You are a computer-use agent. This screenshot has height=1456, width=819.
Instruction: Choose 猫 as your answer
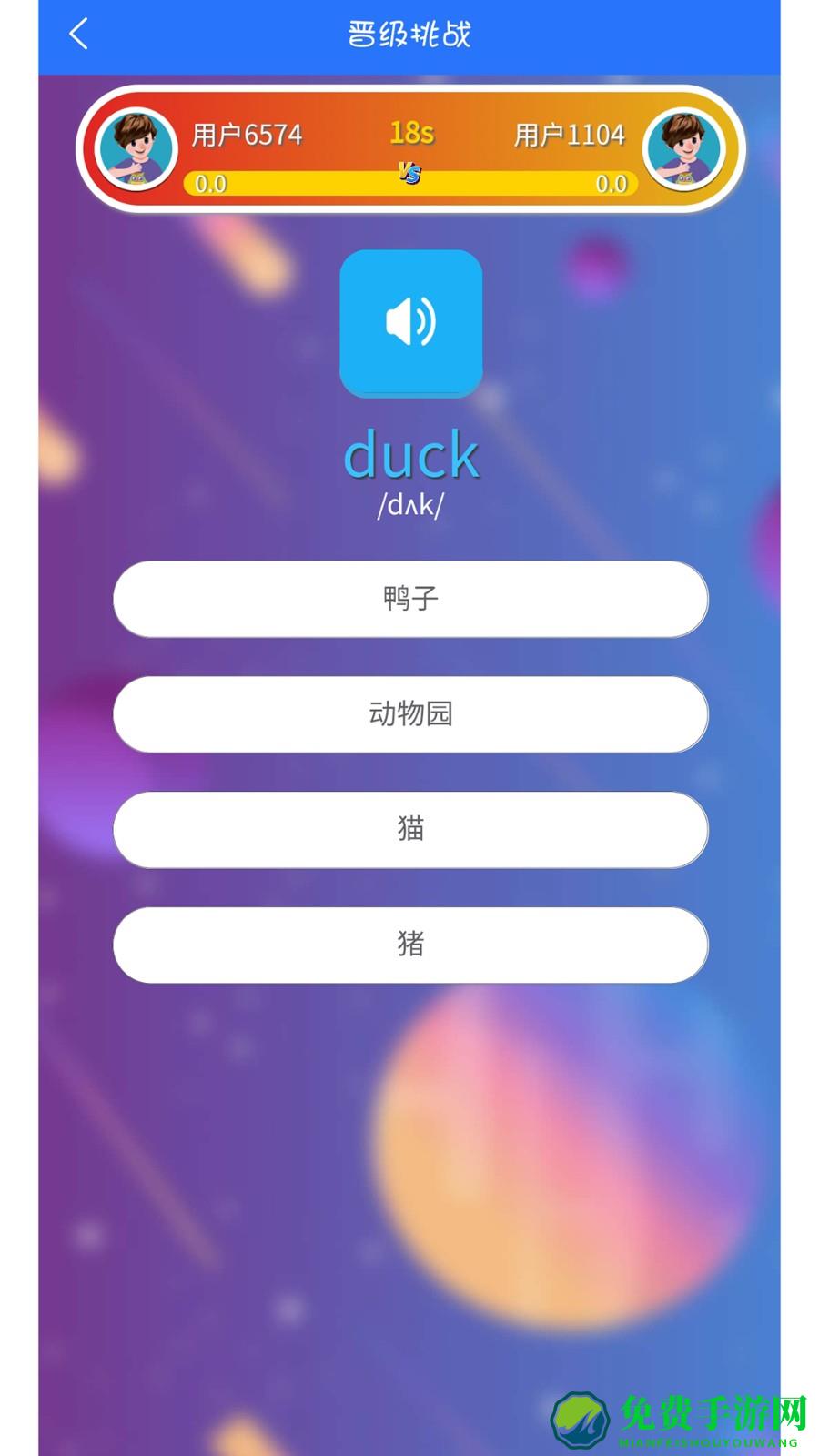click(409, 830)
